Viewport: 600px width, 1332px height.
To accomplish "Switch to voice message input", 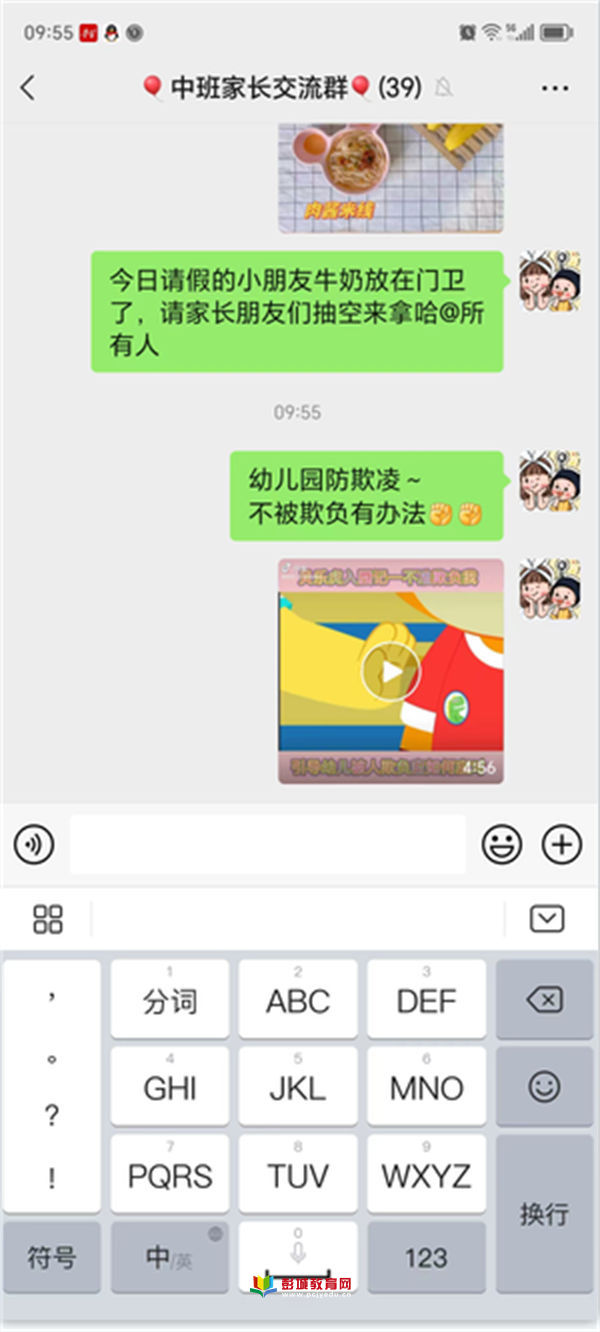I will (x=34, y=846).
